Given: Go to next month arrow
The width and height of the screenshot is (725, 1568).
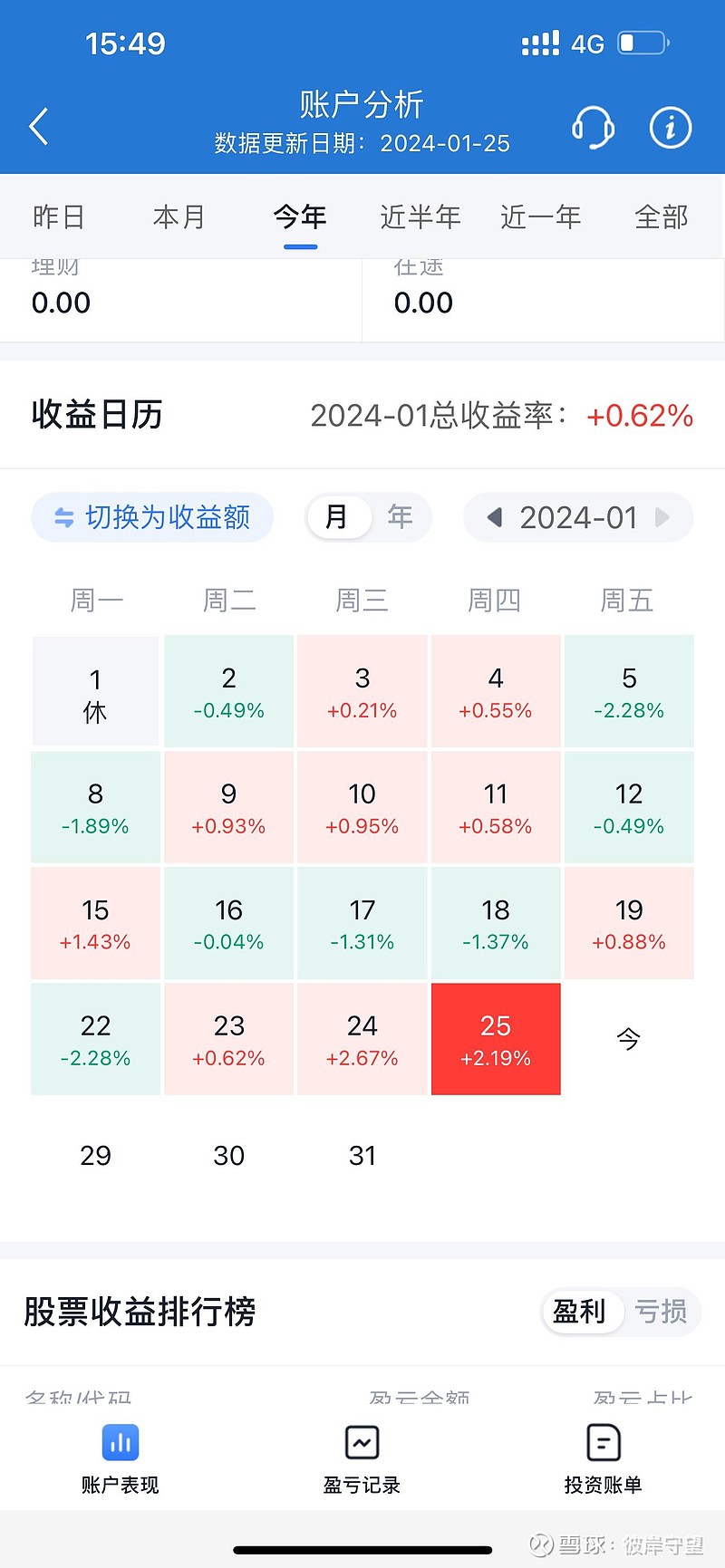Looking at the screenshot, I should coord(662,517).
